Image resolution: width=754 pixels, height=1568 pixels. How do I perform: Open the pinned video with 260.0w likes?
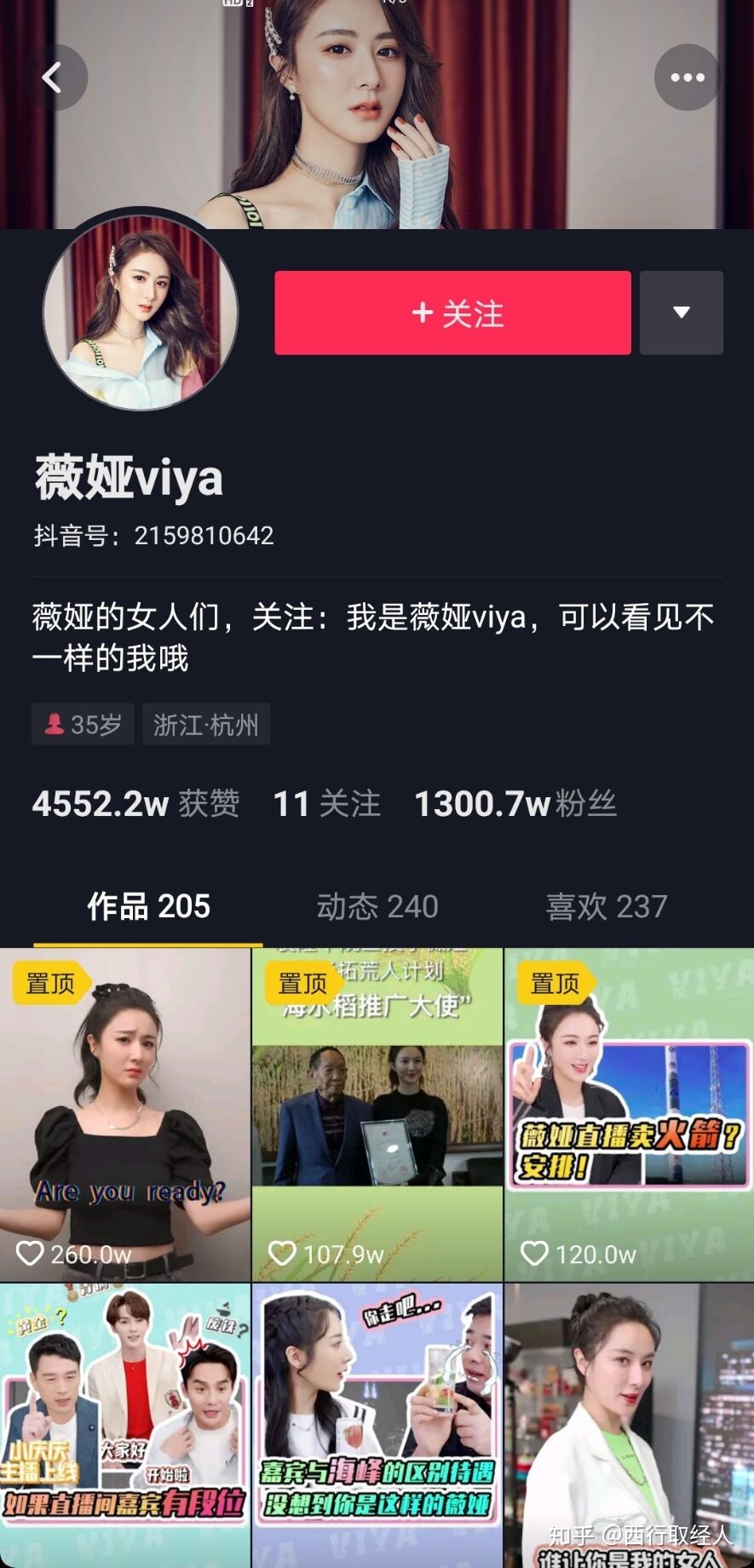coord(125,1114)
